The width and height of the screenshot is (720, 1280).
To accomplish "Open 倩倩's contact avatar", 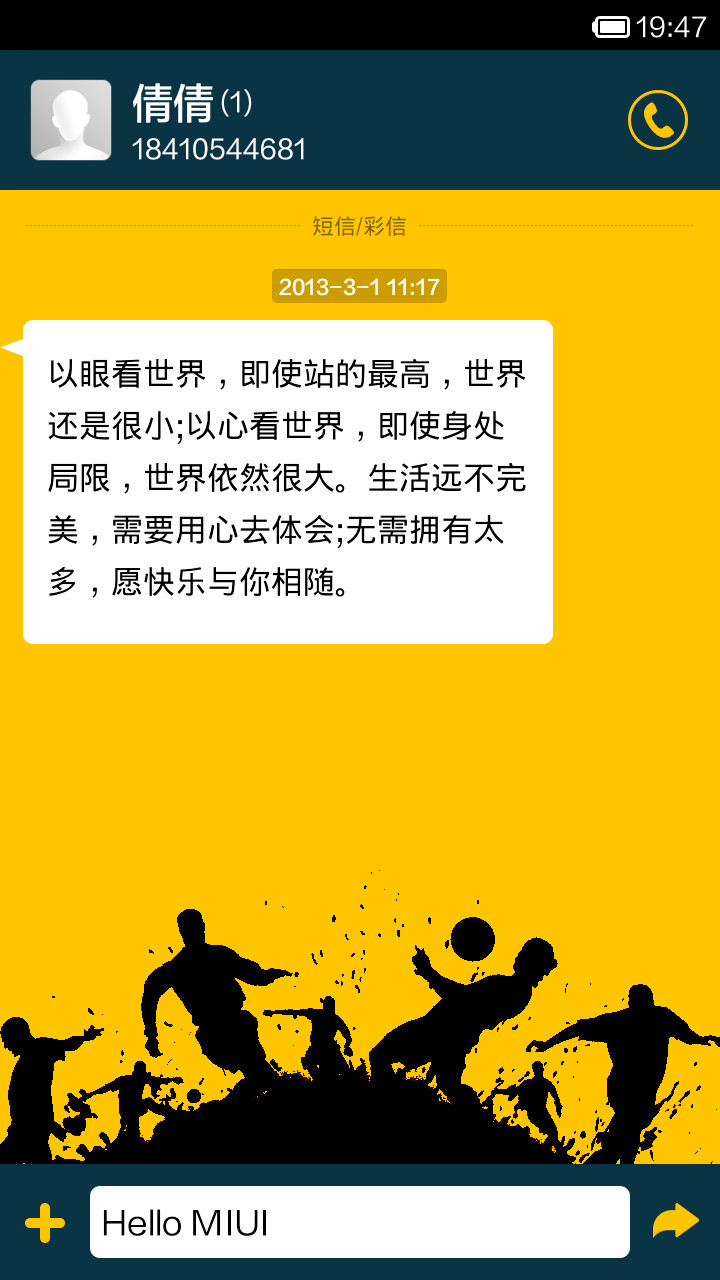I will [71, 120].
